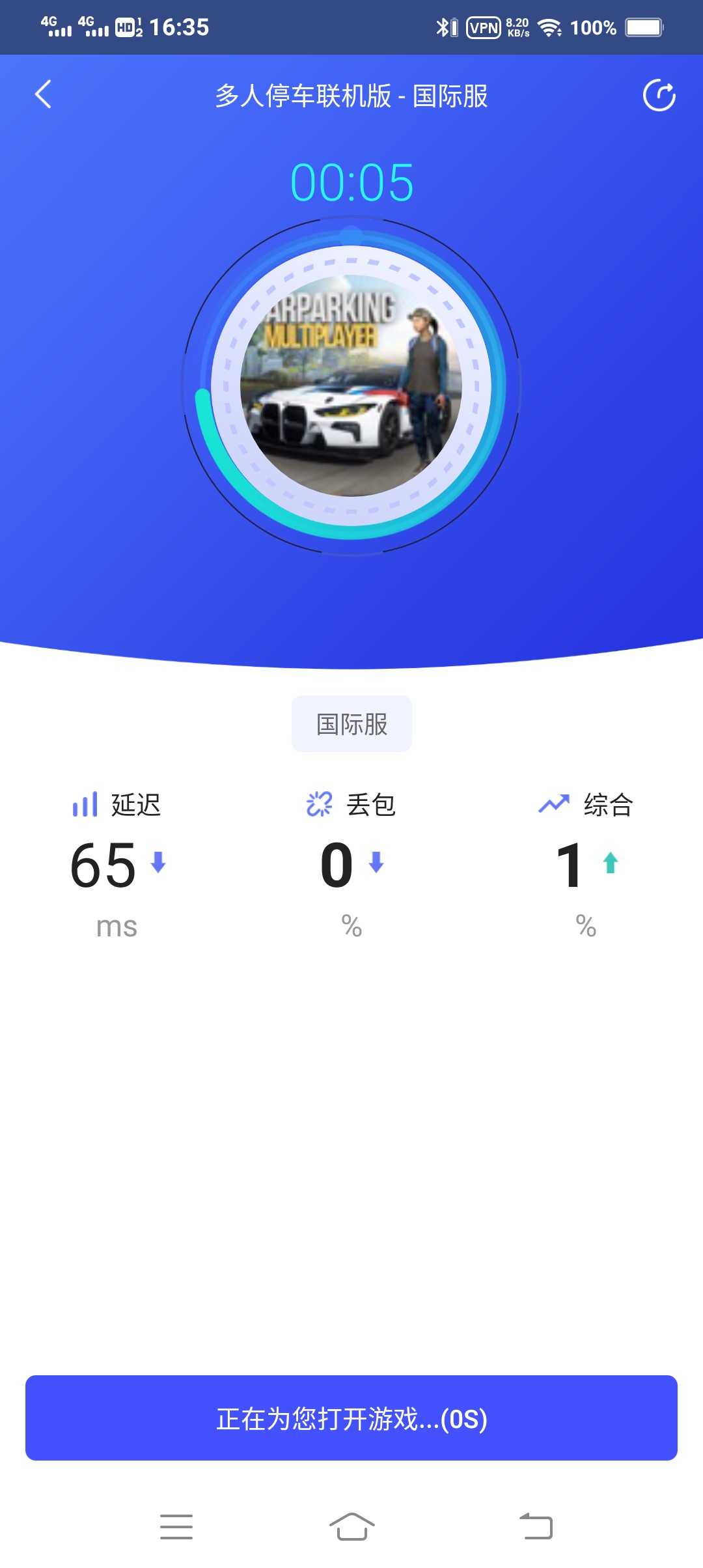The height and width of the screenshot is (1568, 703).
Task: Open the system recent apps menu
Action: [x=176, y=1526]
